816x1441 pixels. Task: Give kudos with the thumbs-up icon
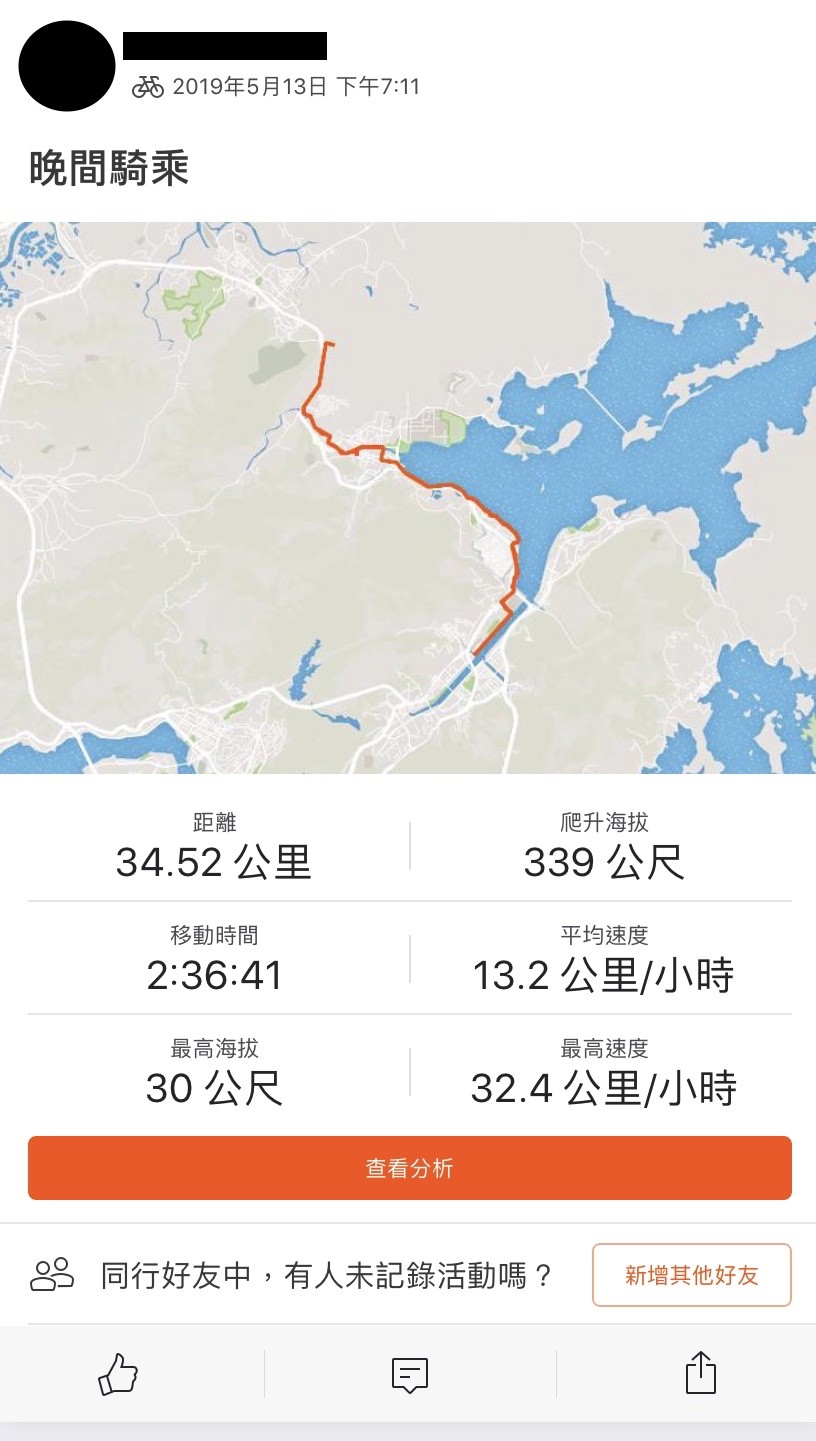point(118,1374)
